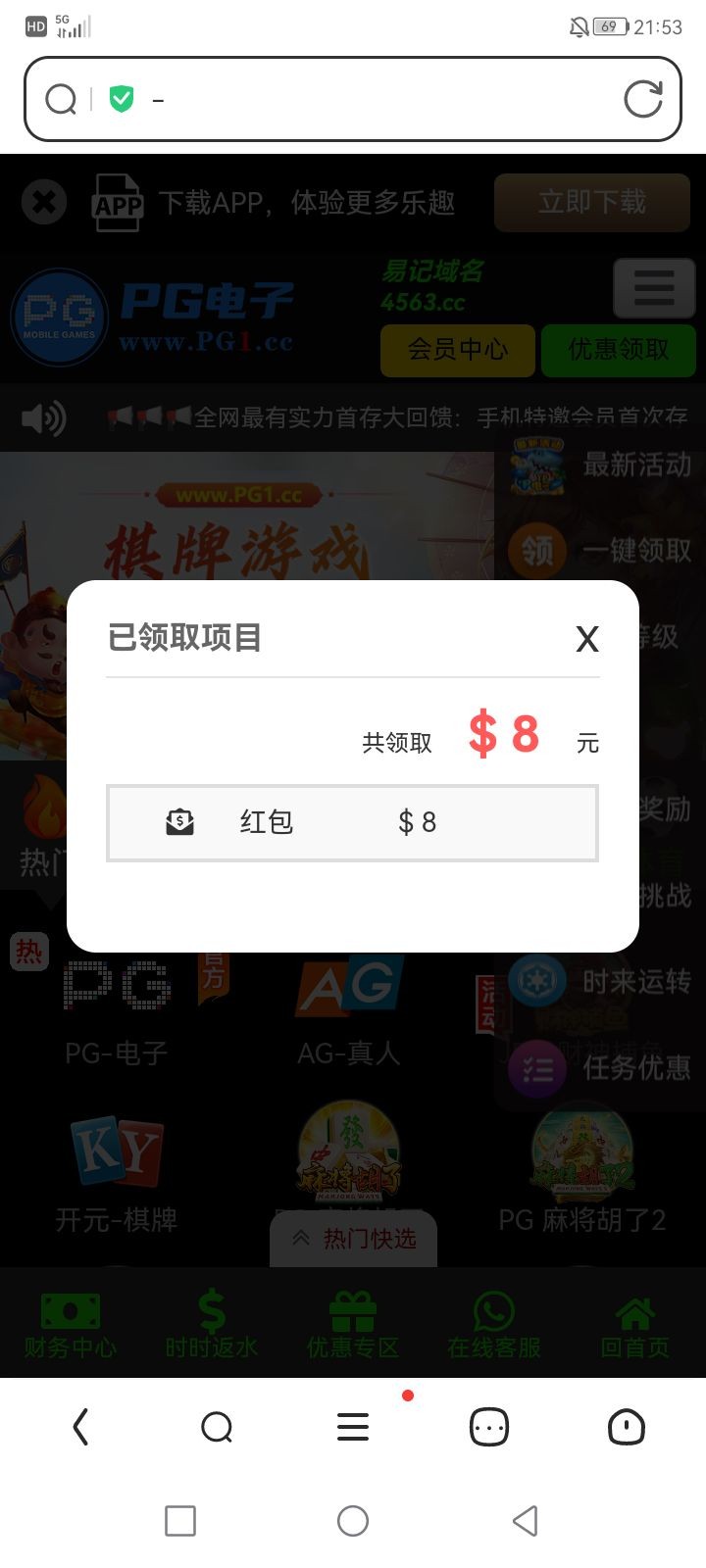This screenshot has width=706, height=1568.
Task: Close the 已领取项目 dialog
Action: (x=586, y=639)
